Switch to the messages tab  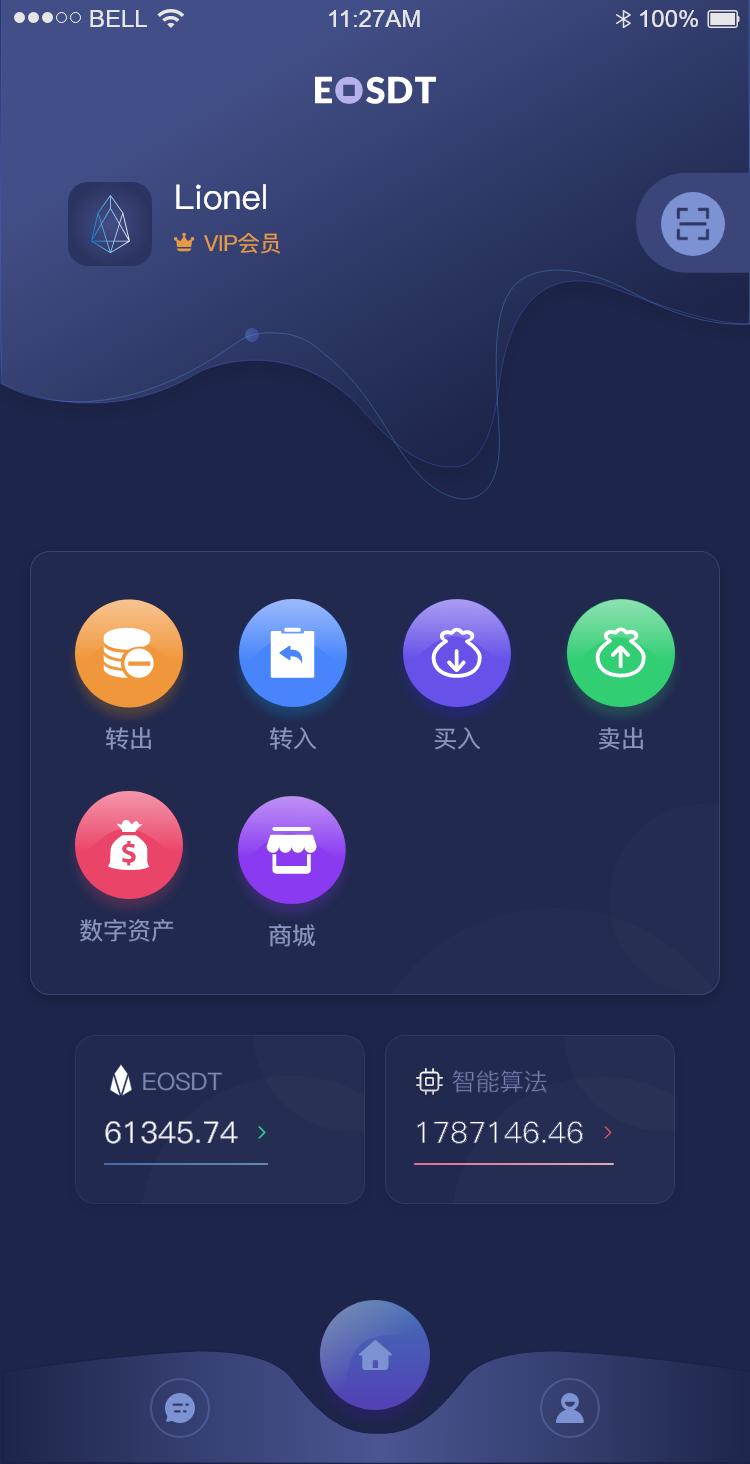[x=180, y=1408]
